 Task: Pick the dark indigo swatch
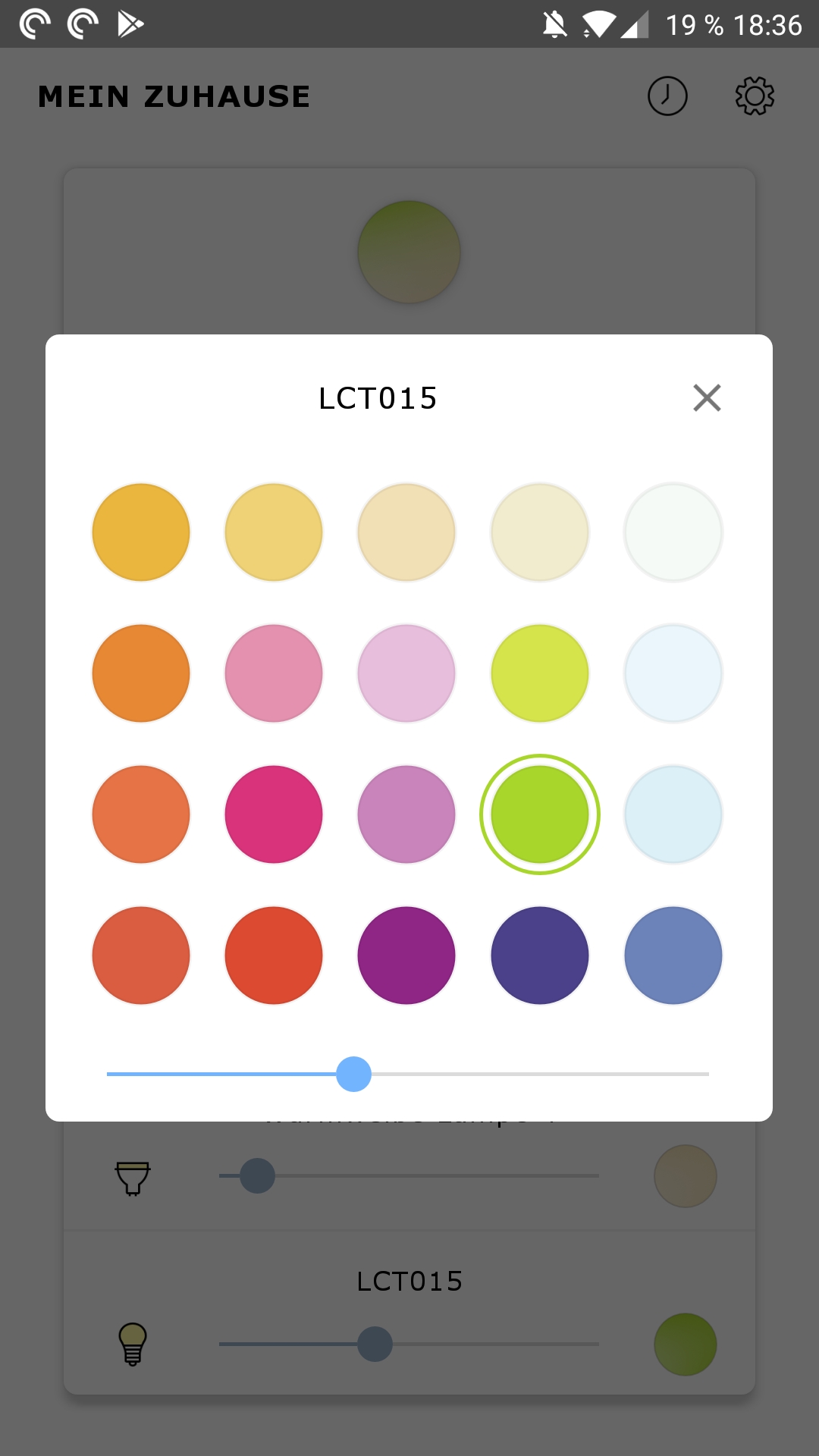tap(540, 955)
